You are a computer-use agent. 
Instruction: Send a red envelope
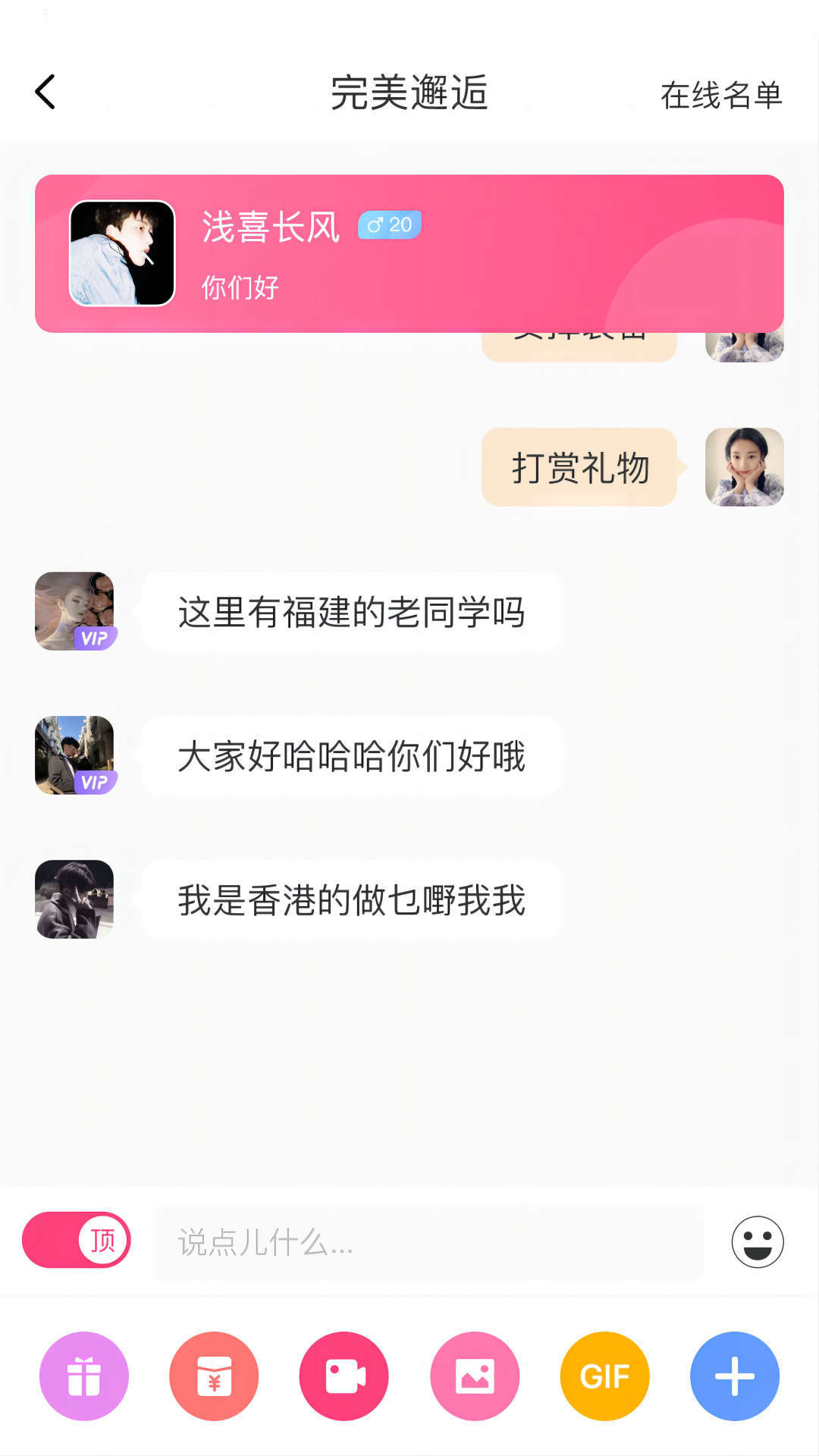214,1376
